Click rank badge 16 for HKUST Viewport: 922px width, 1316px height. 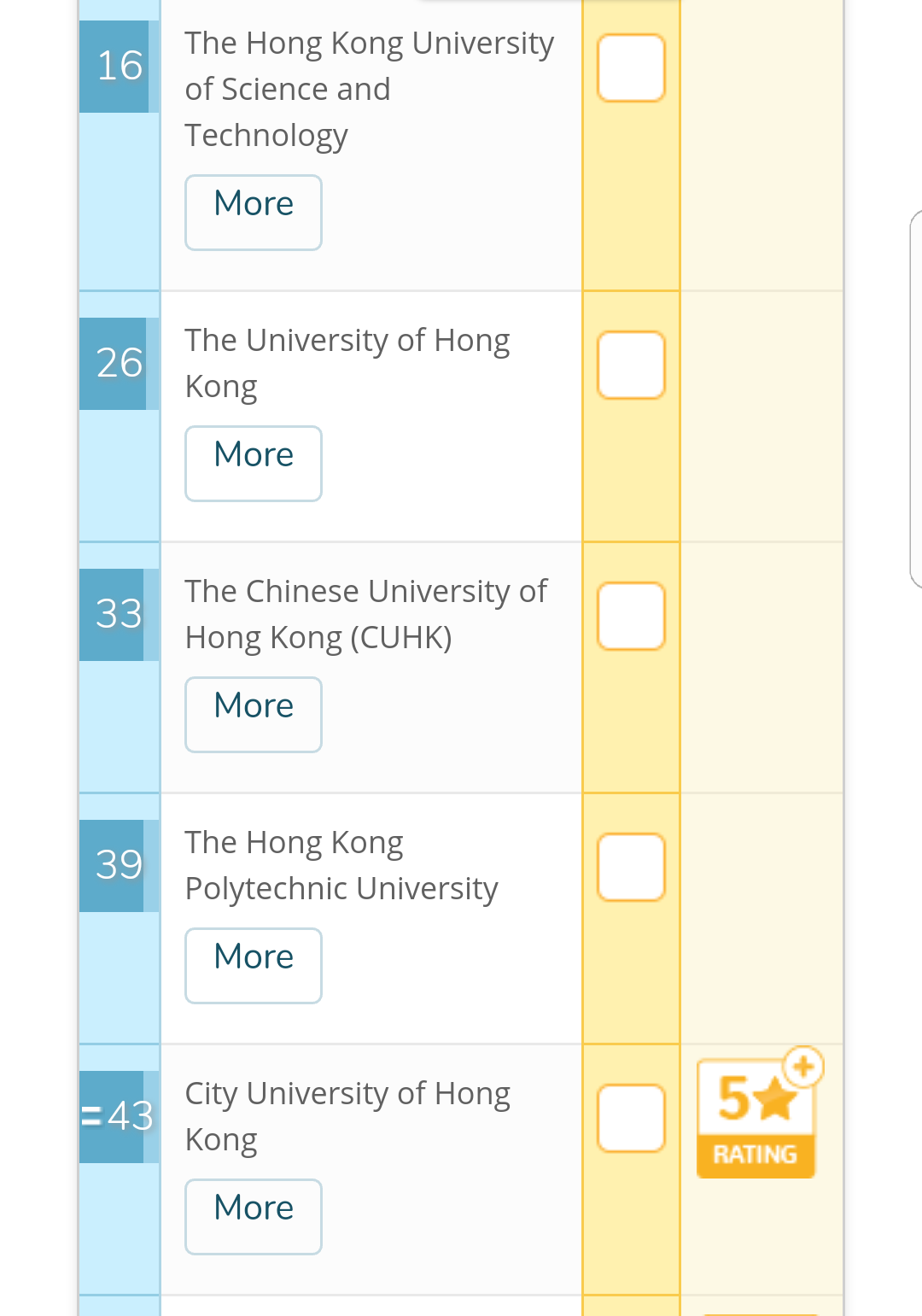click(118, 66)
